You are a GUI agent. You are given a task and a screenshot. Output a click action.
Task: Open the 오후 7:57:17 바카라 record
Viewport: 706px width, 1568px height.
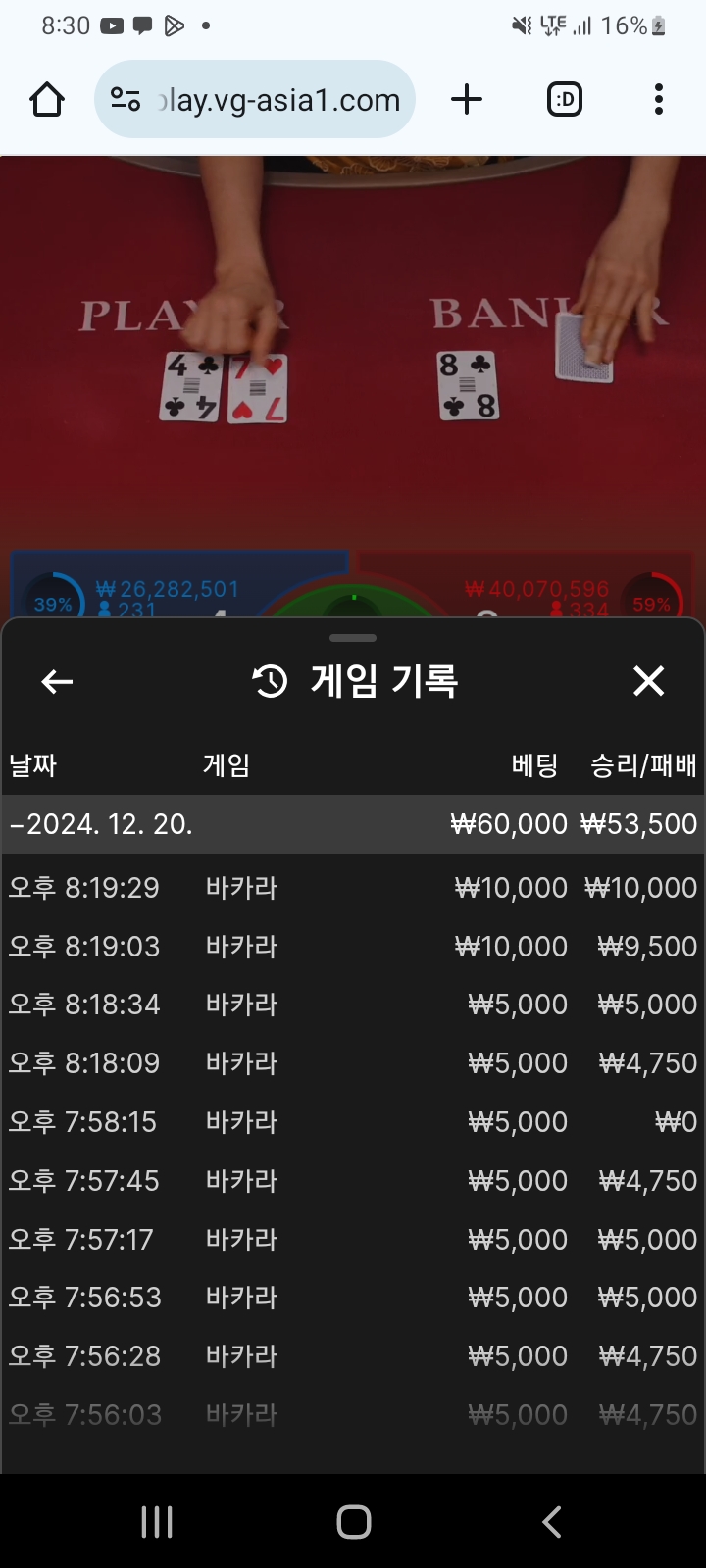[x=353, y=1240]
